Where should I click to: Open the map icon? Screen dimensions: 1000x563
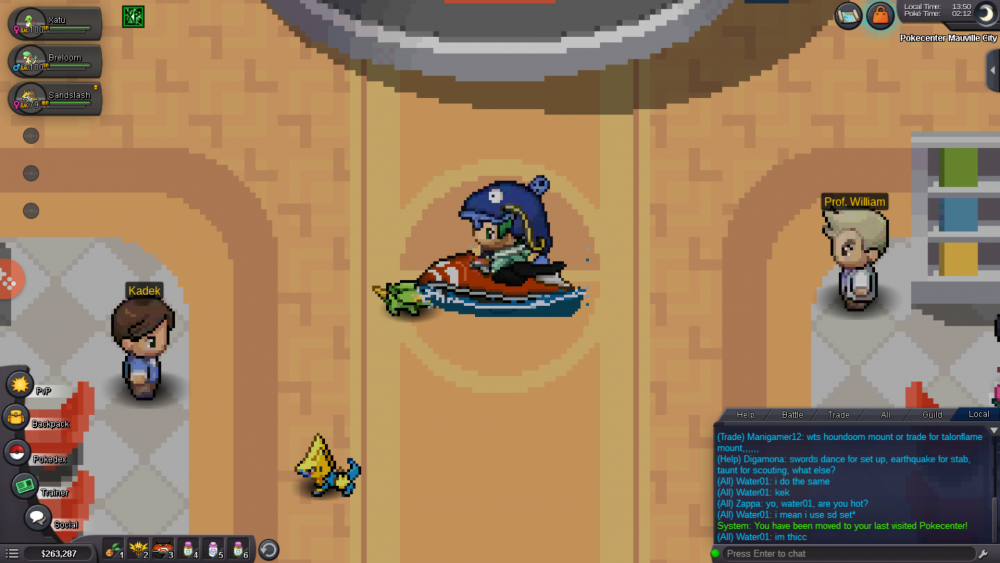848,15
